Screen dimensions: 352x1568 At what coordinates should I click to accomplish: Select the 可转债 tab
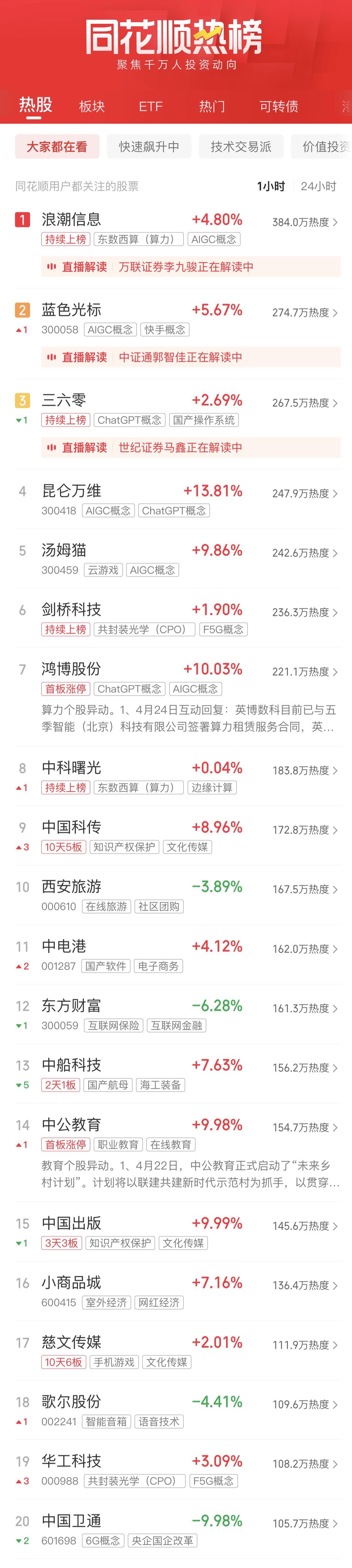coord(278,107)
